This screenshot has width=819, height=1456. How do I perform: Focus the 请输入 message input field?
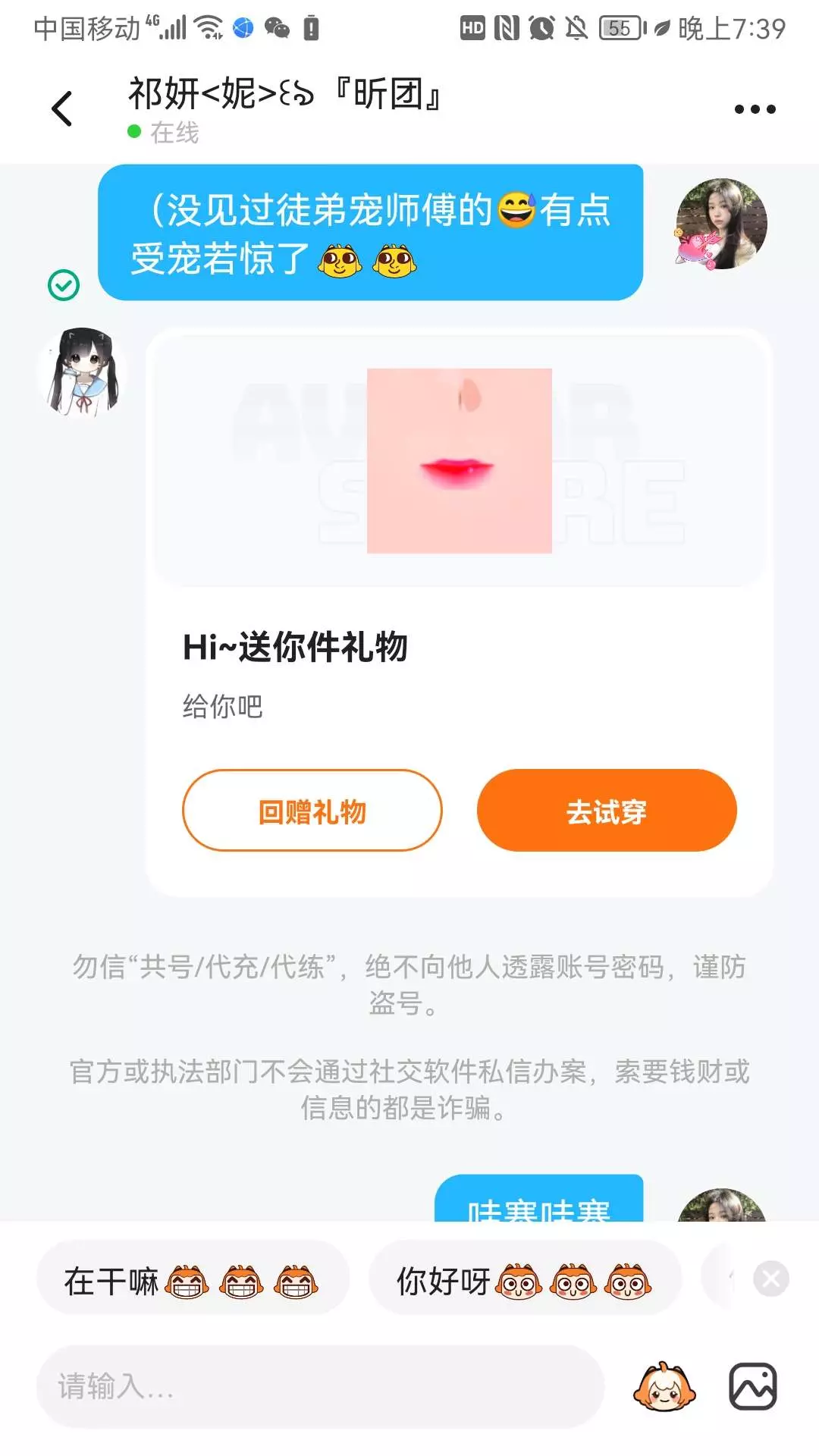click(320, 1387)
